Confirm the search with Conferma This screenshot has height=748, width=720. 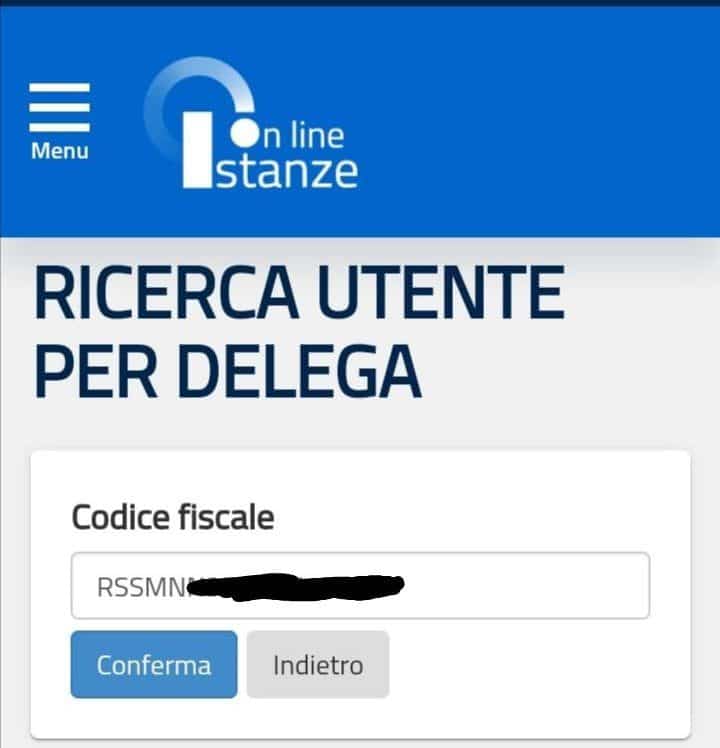[153, 665]
